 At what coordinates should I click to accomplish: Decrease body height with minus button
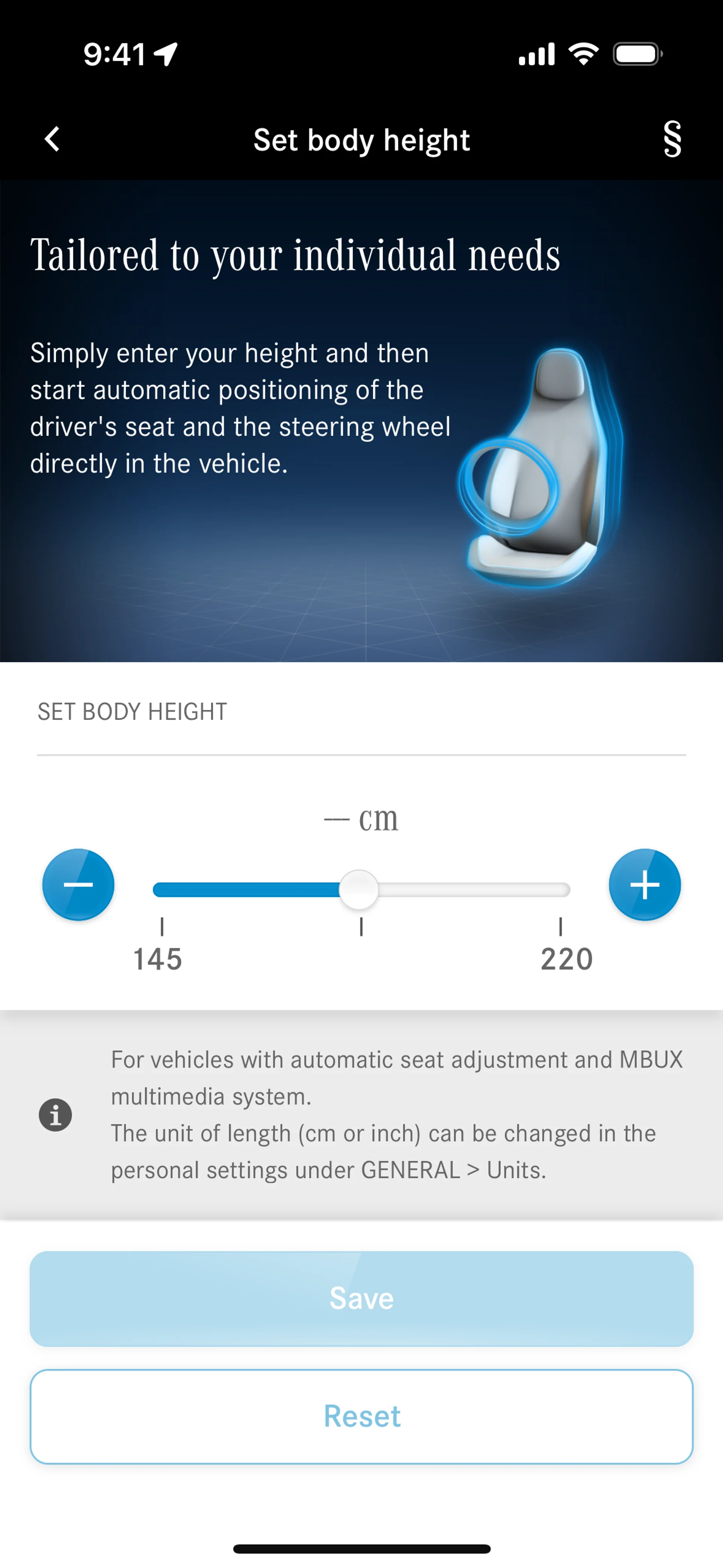(78, 884)
